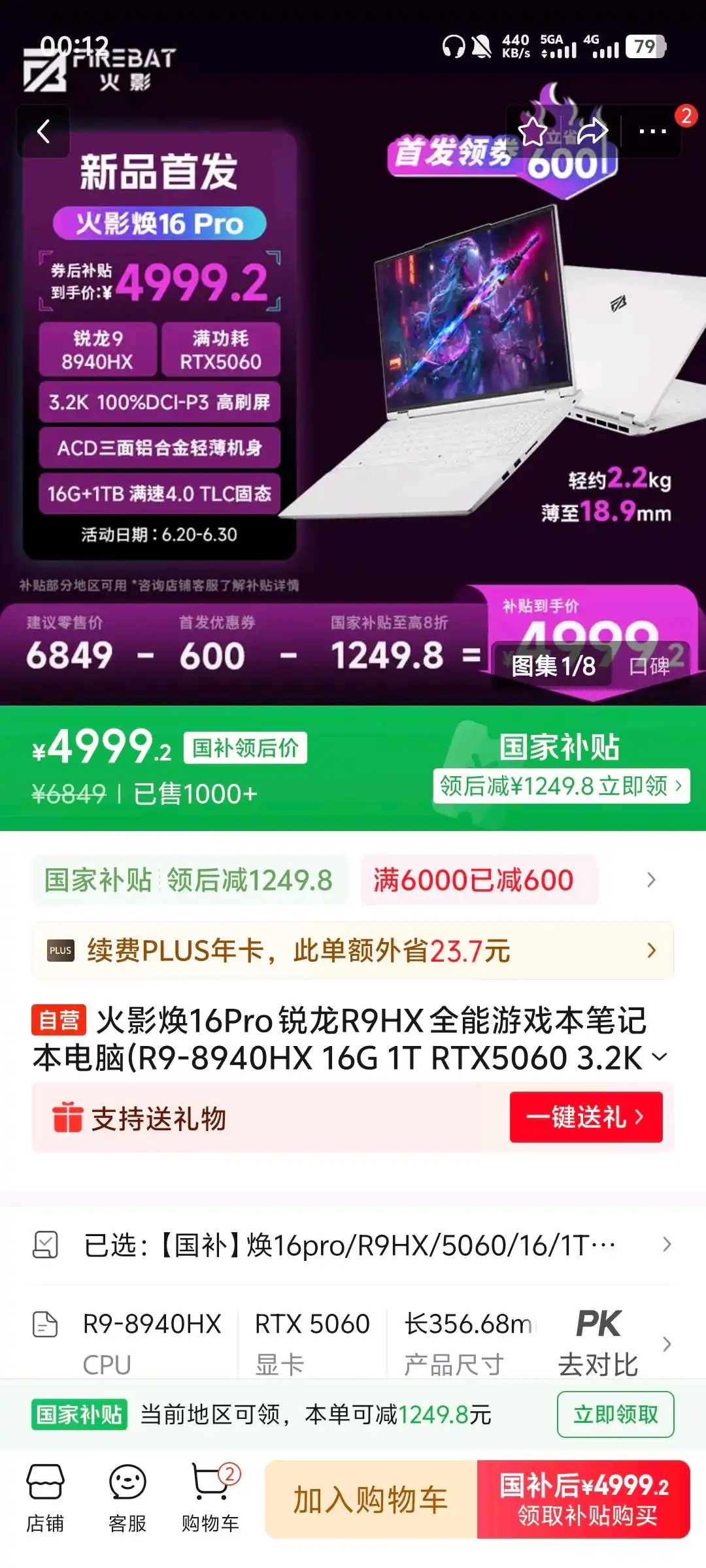Open the 购物车 shopping cart
This screenshot has width=706, height=1568.
point(210,1499)
